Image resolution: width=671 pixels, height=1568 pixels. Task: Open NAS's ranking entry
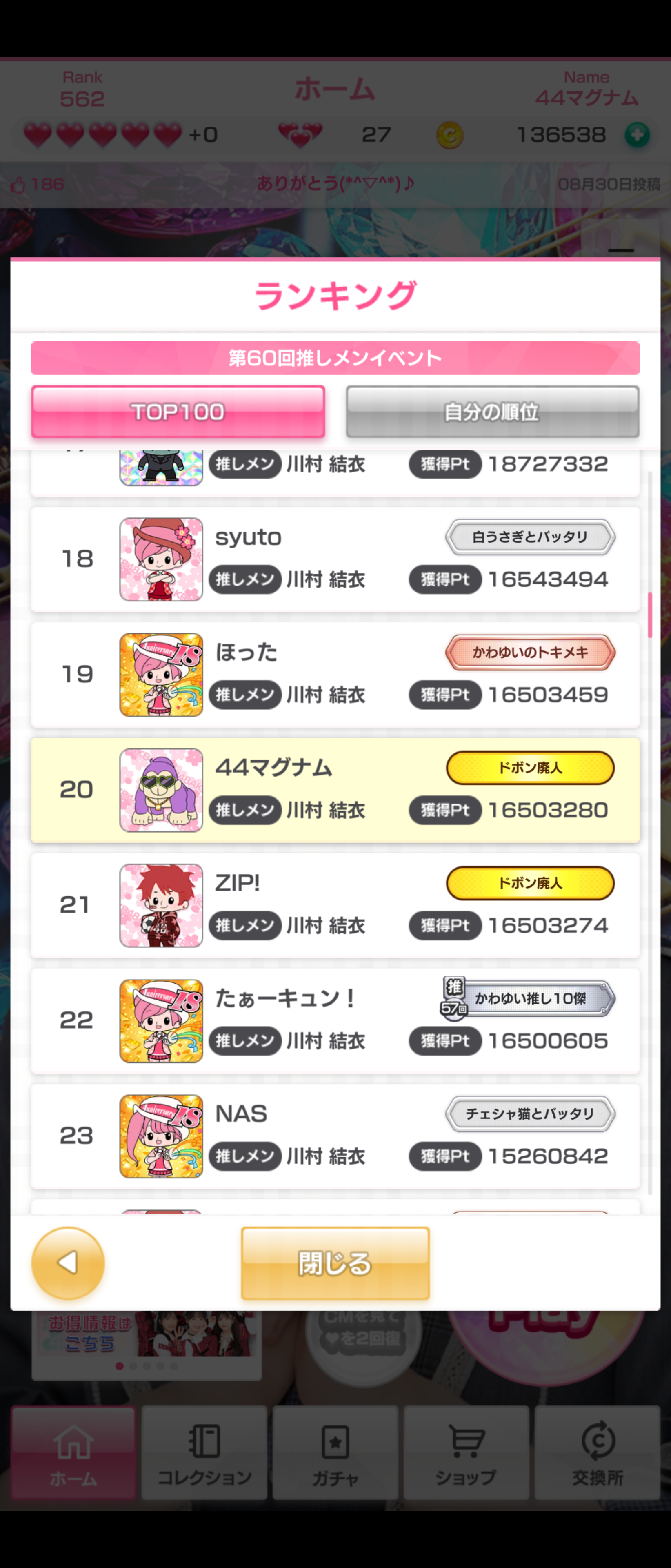[x=335, y=1136]
